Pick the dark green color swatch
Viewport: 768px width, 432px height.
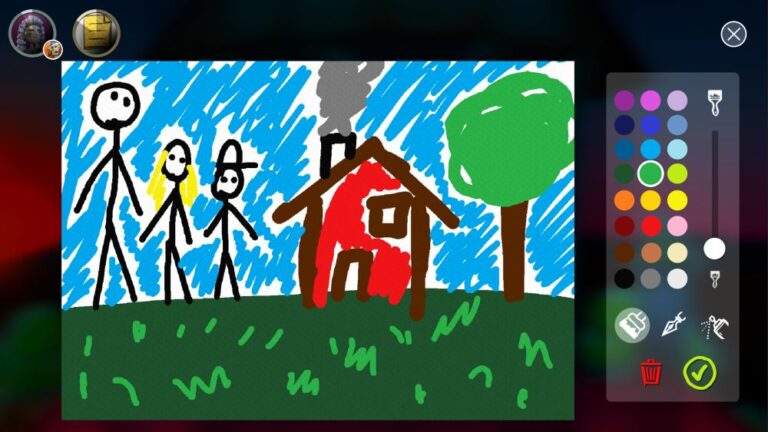[624, 174]
